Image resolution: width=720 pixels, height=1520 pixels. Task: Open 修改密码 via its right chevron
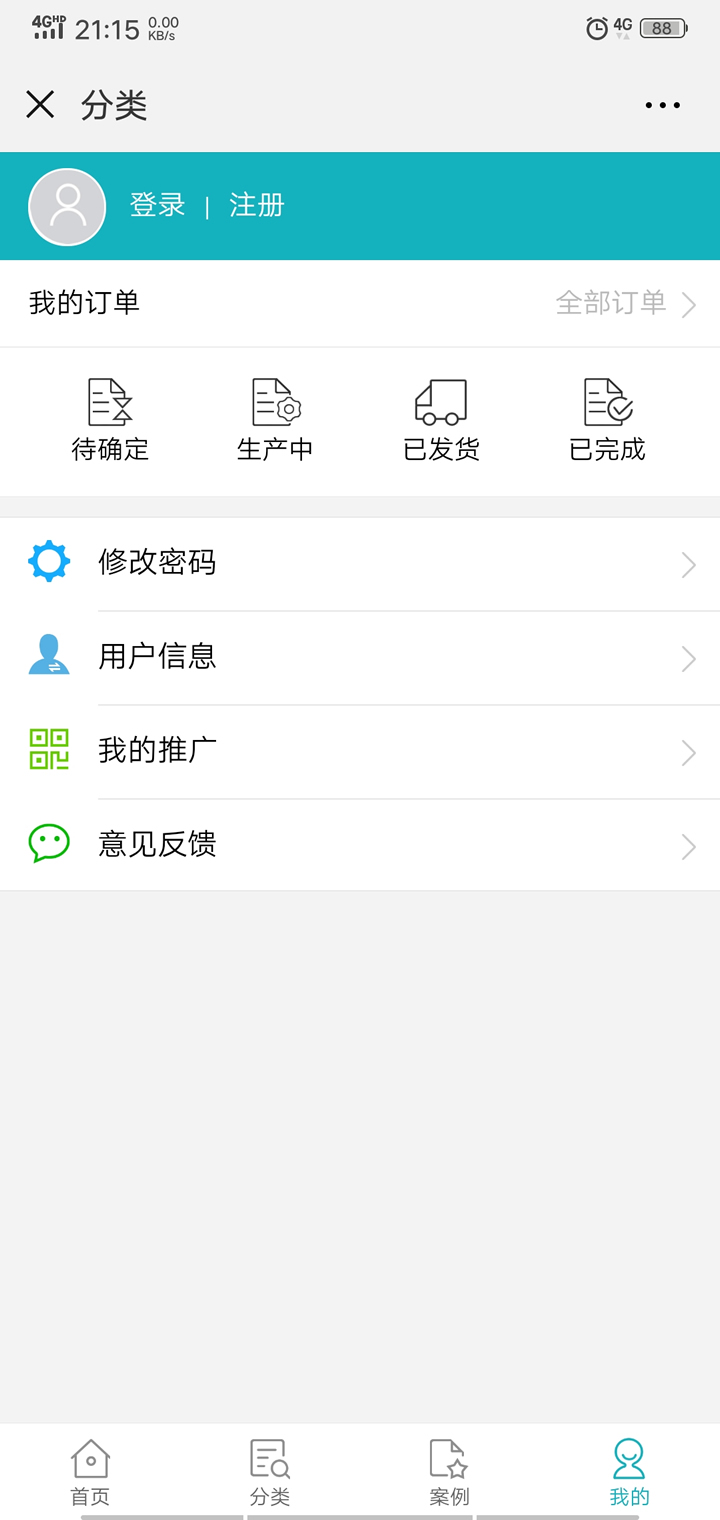point(688,565)
